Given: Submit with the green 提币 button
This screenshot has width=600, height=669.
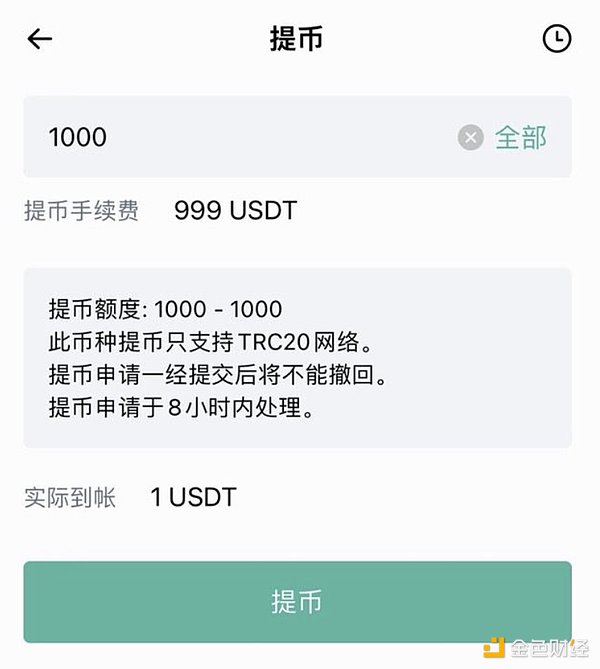Looking at the screenshot, I should pos(297,602).
